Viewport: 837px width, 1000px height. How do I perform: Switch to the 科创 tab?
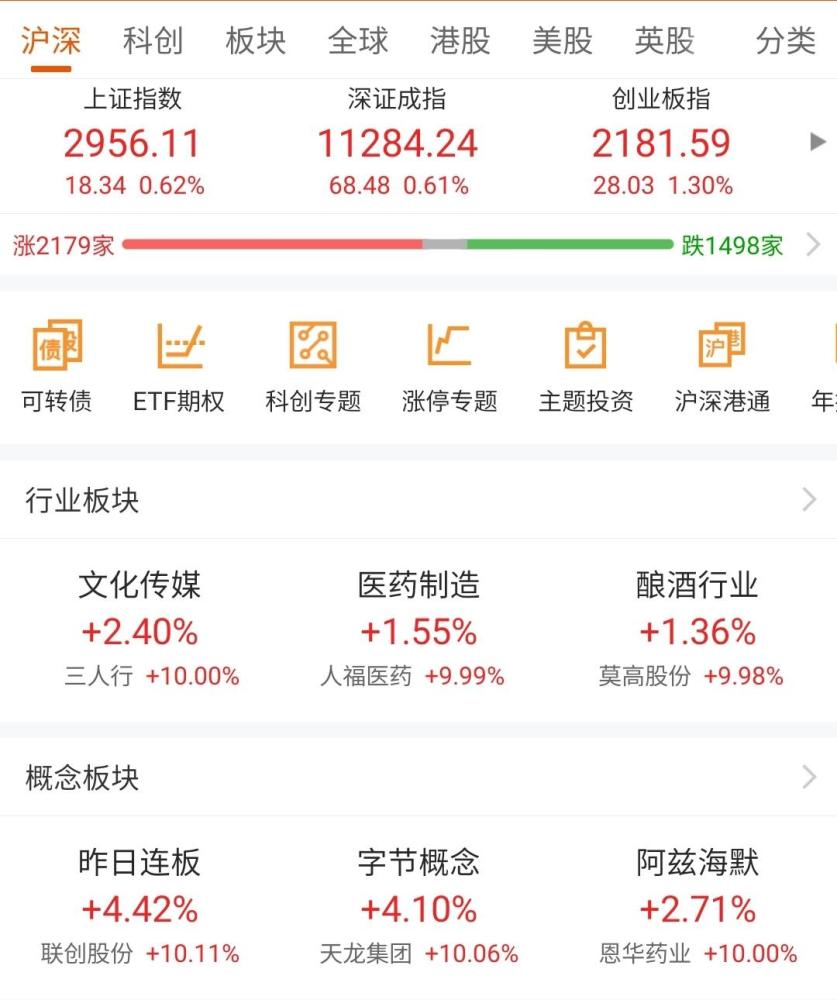click(153, 41)
